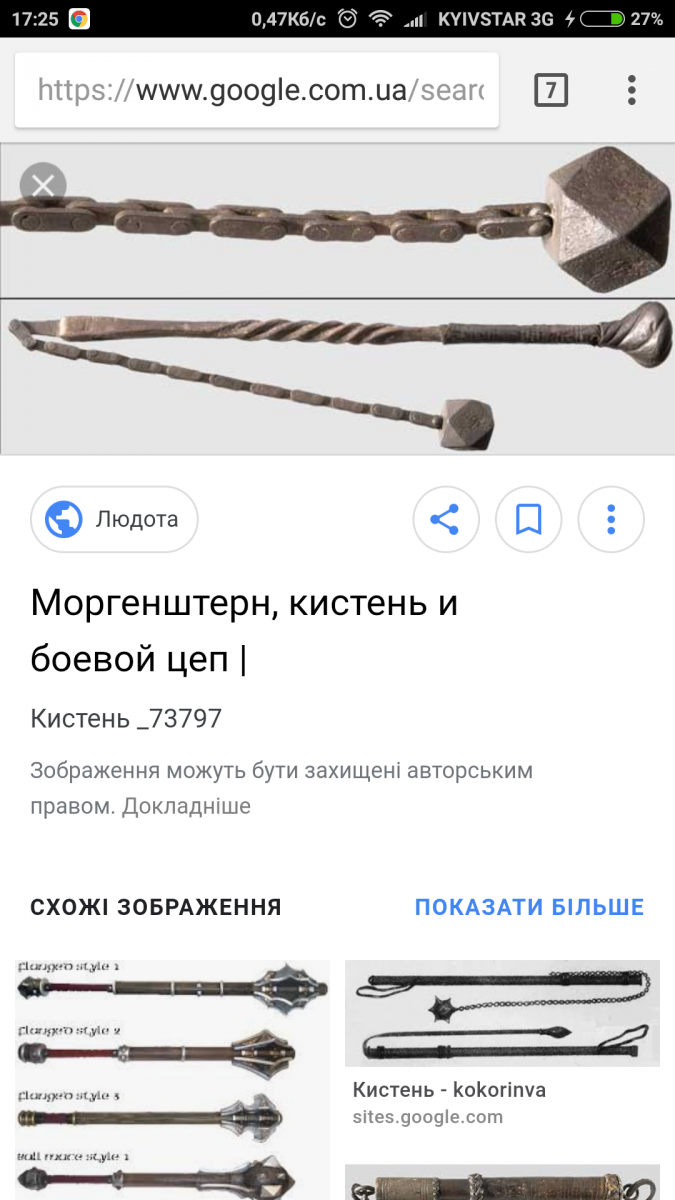This screenshot has width=675, height=1200.
Task: Save image to bookmarks
Action: [528, 519]
